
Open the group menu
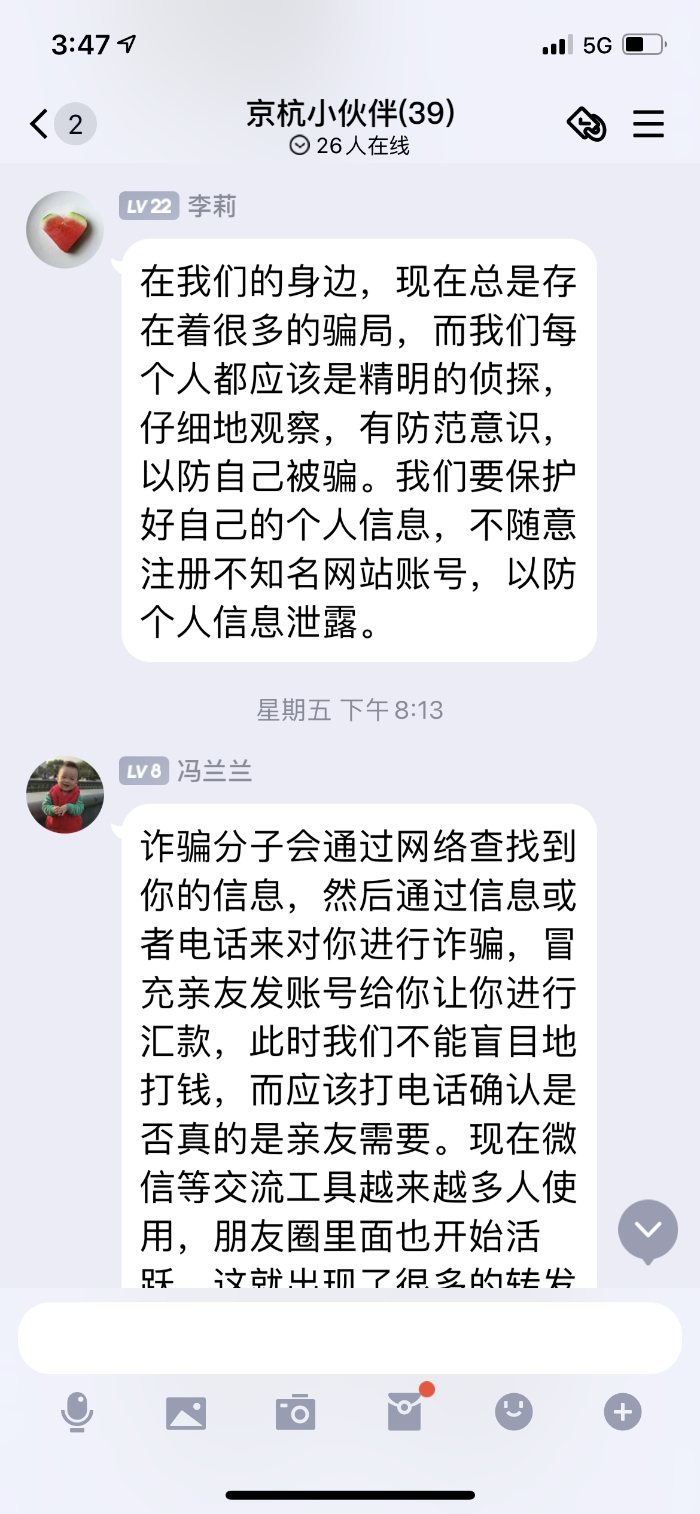tap(649, 124)
